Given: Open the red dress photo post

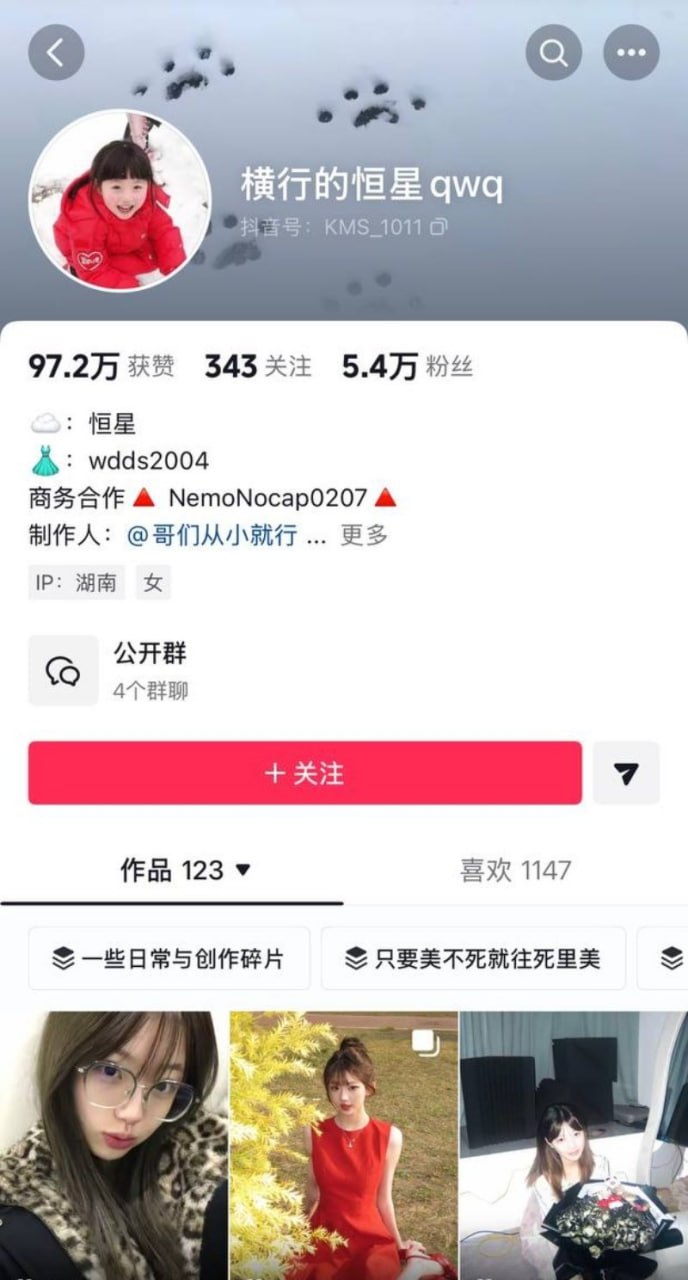Looking at the screenshot, I should coord(344,1145).
